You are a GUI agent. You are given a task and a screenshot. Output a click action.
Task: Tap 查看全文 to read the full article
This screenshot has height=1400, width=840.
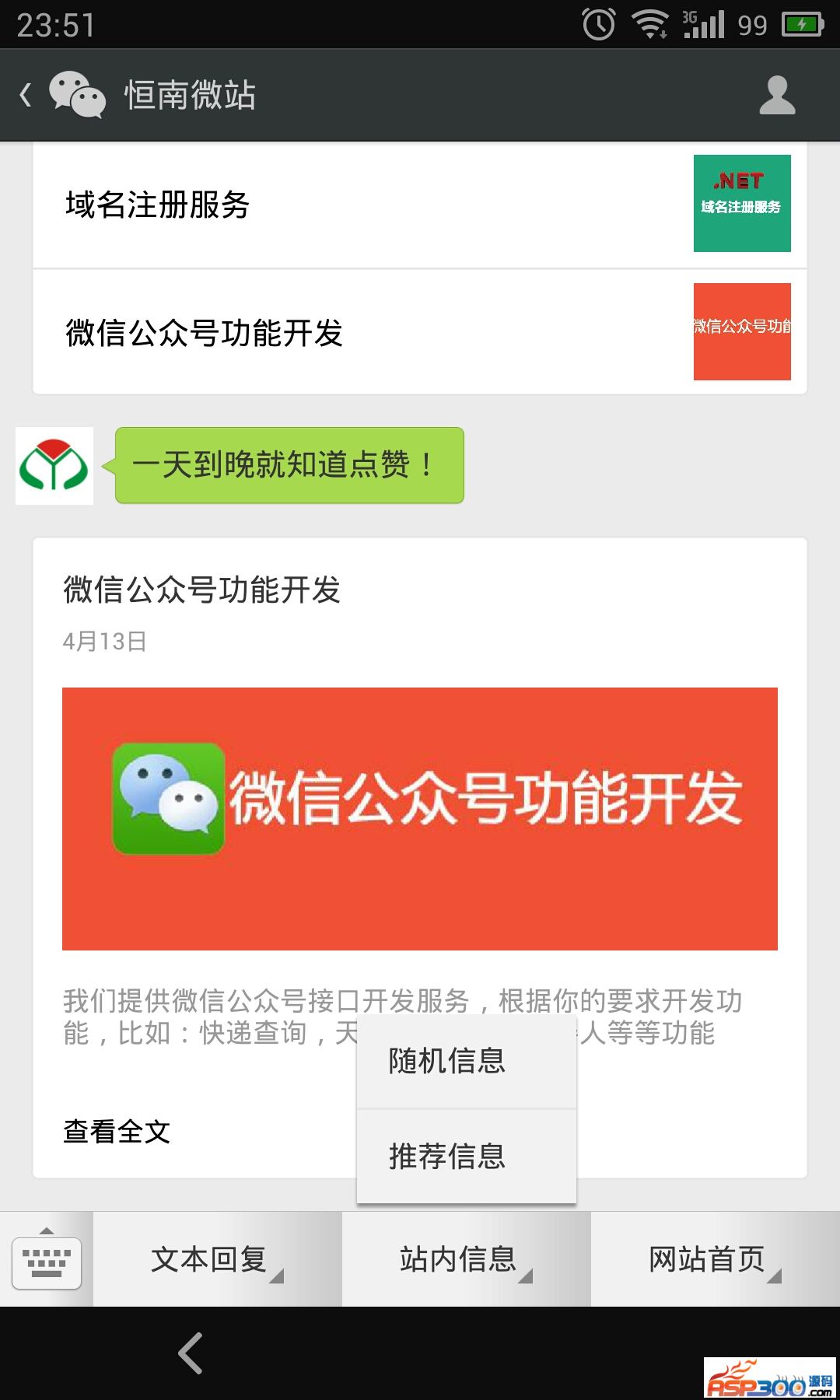coord(117,1131)
